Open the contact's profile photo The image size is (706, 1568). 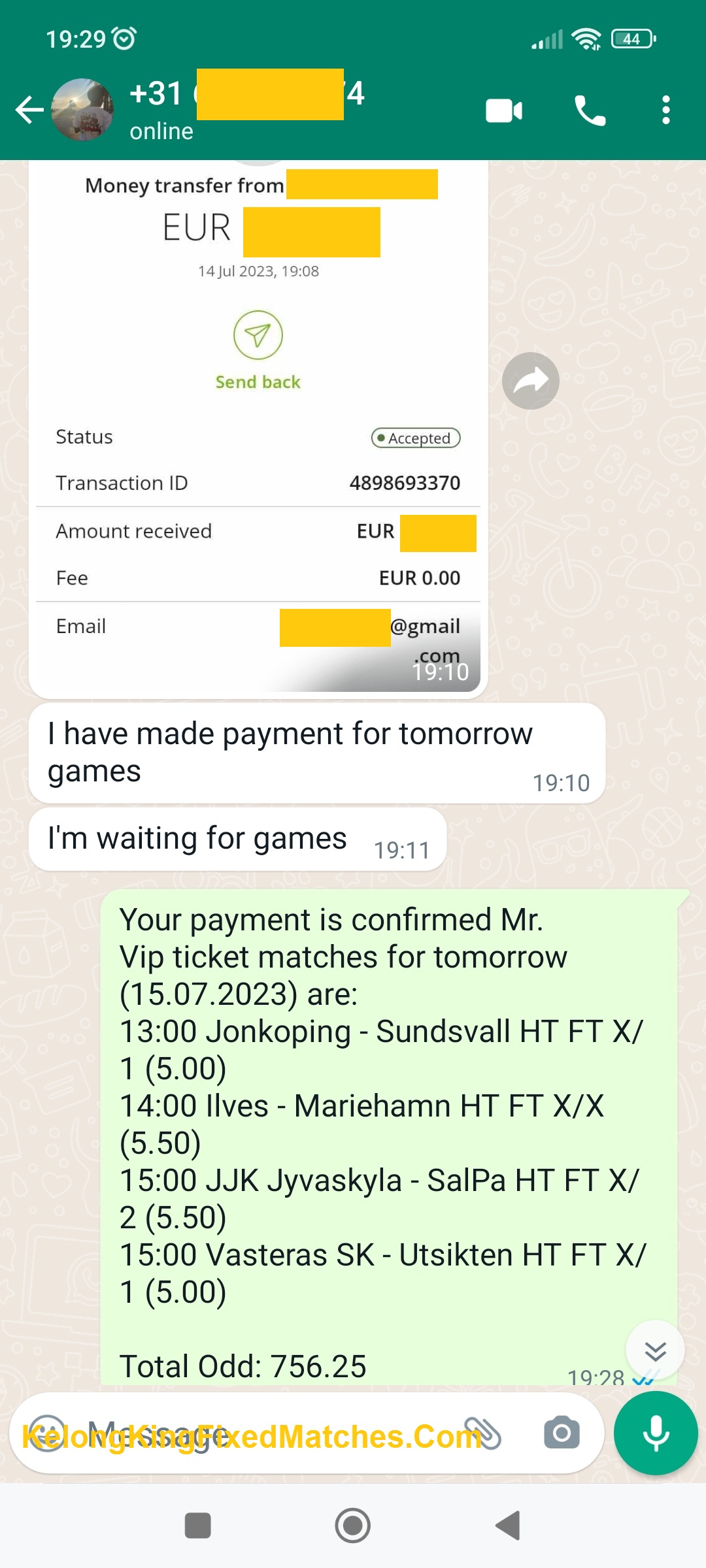click(x=82, y=110)
